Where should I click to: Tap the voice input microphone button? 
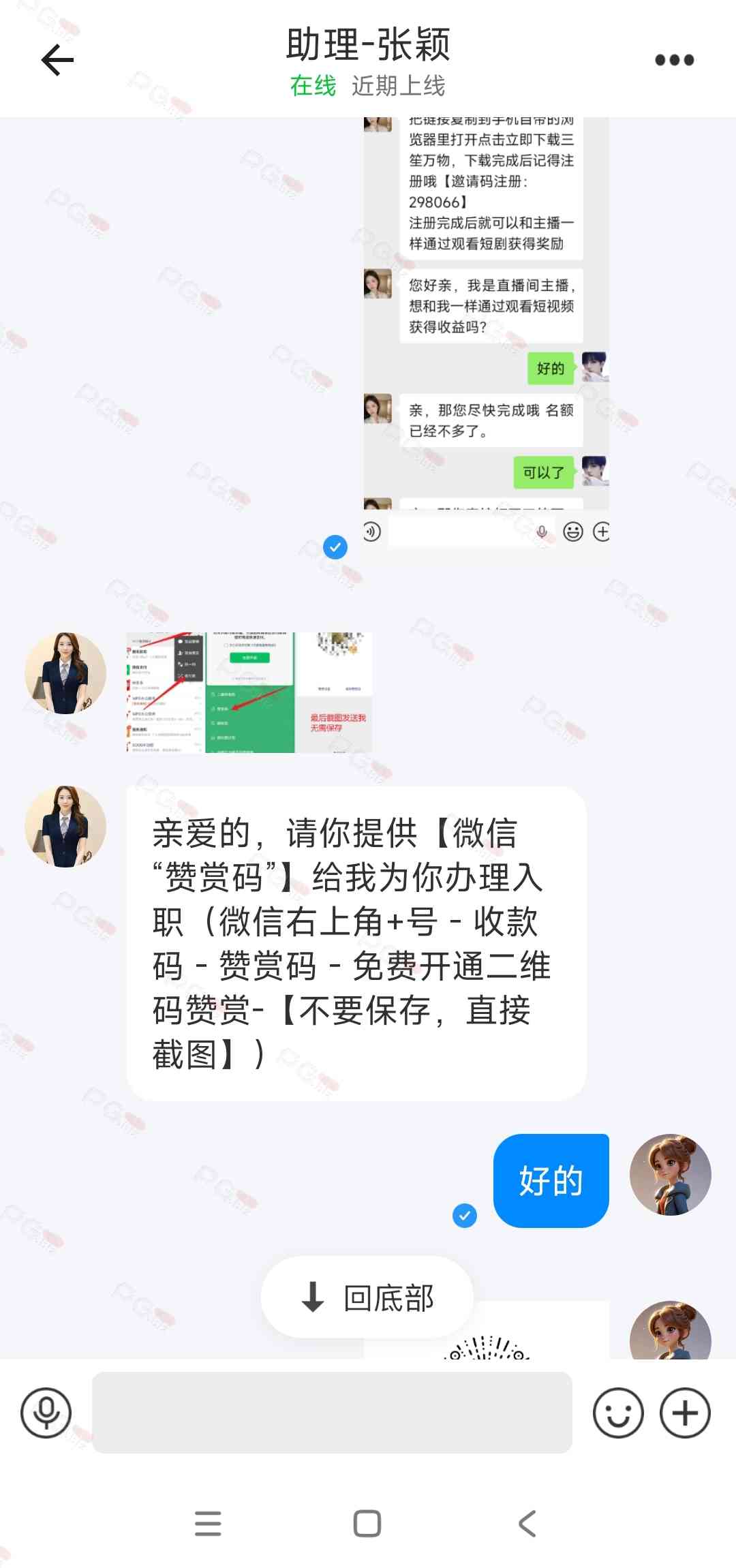[46, 1413]
